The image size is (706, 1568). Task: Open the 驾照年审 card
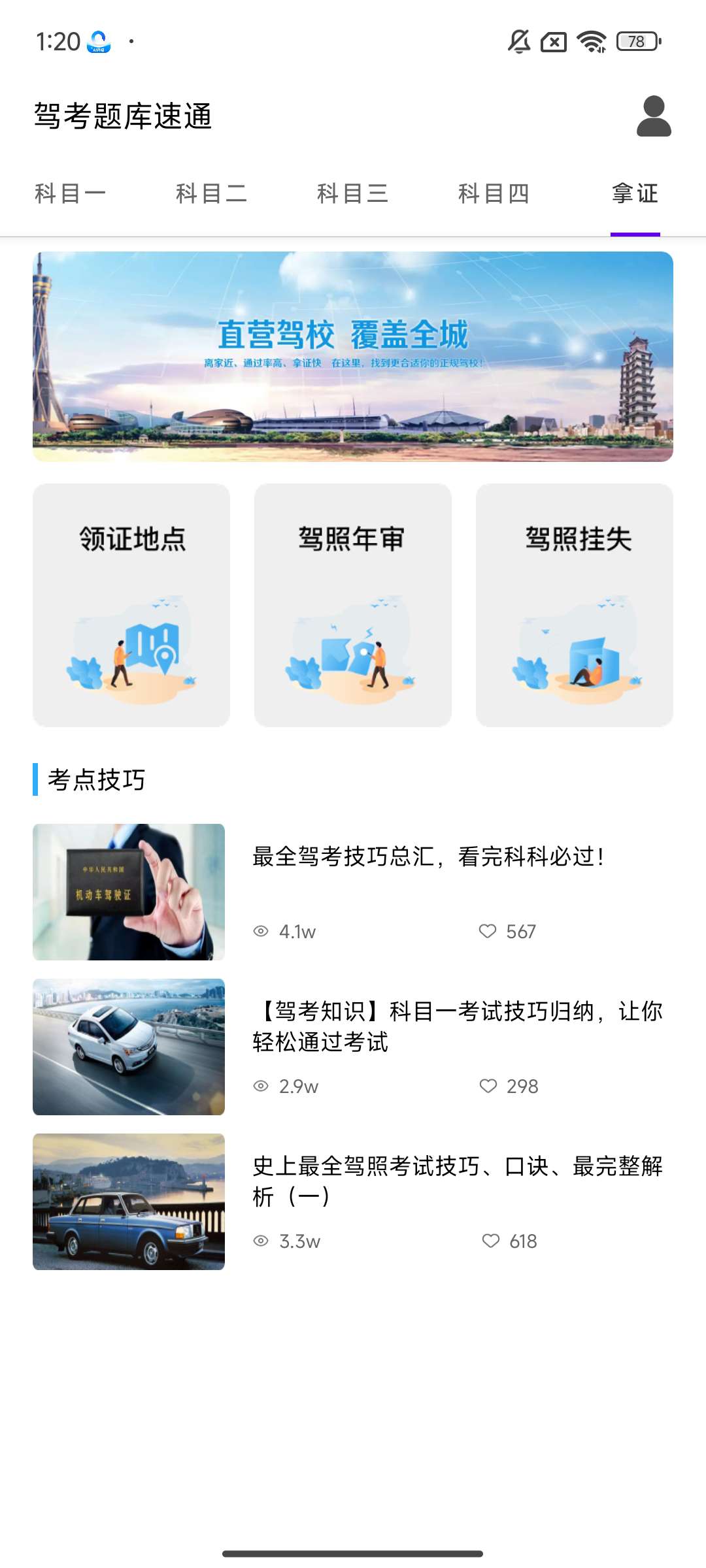pyautogui.click(x=353, y=605)
